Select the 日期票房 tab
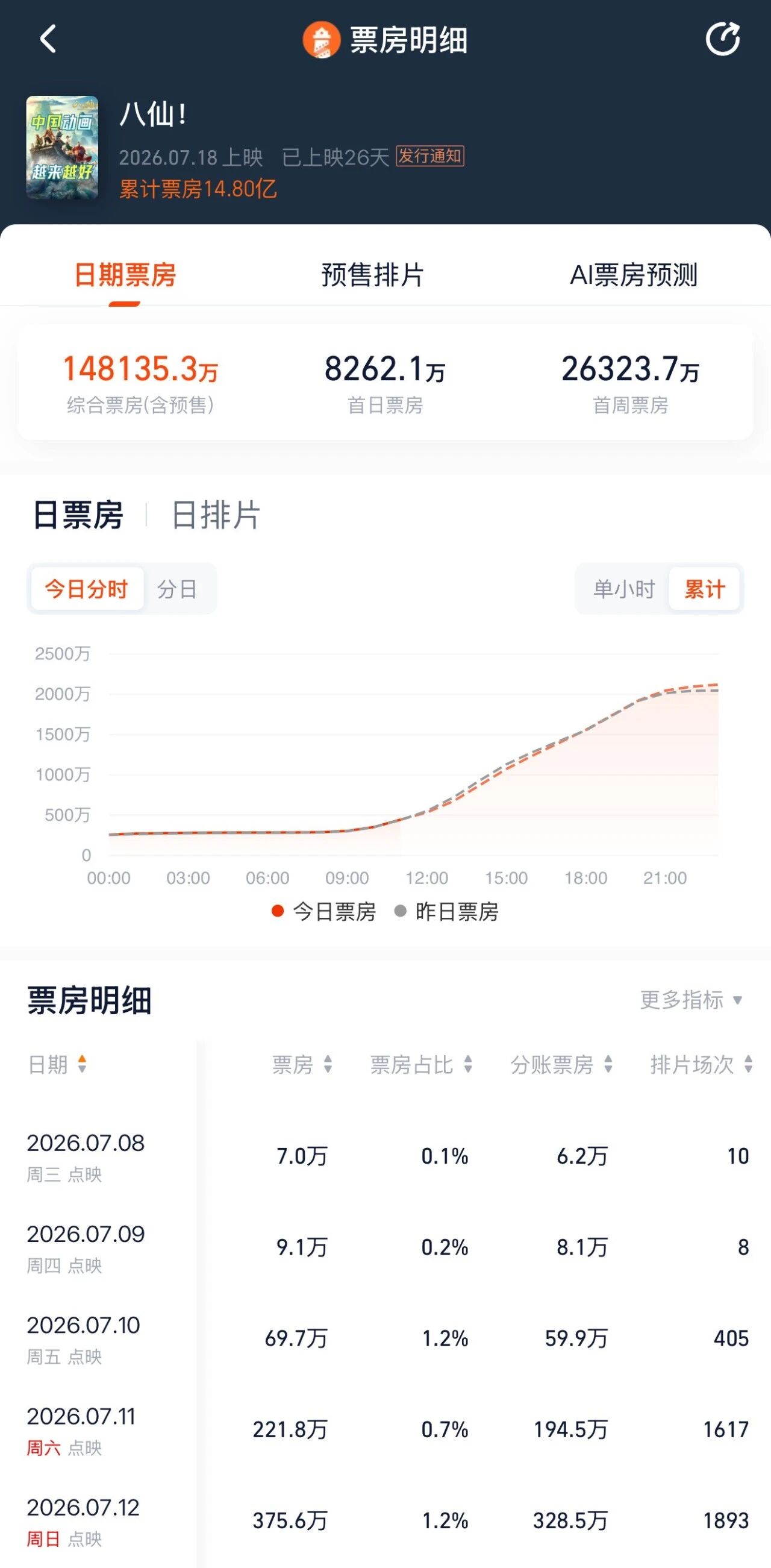 [x=125, y=275]
